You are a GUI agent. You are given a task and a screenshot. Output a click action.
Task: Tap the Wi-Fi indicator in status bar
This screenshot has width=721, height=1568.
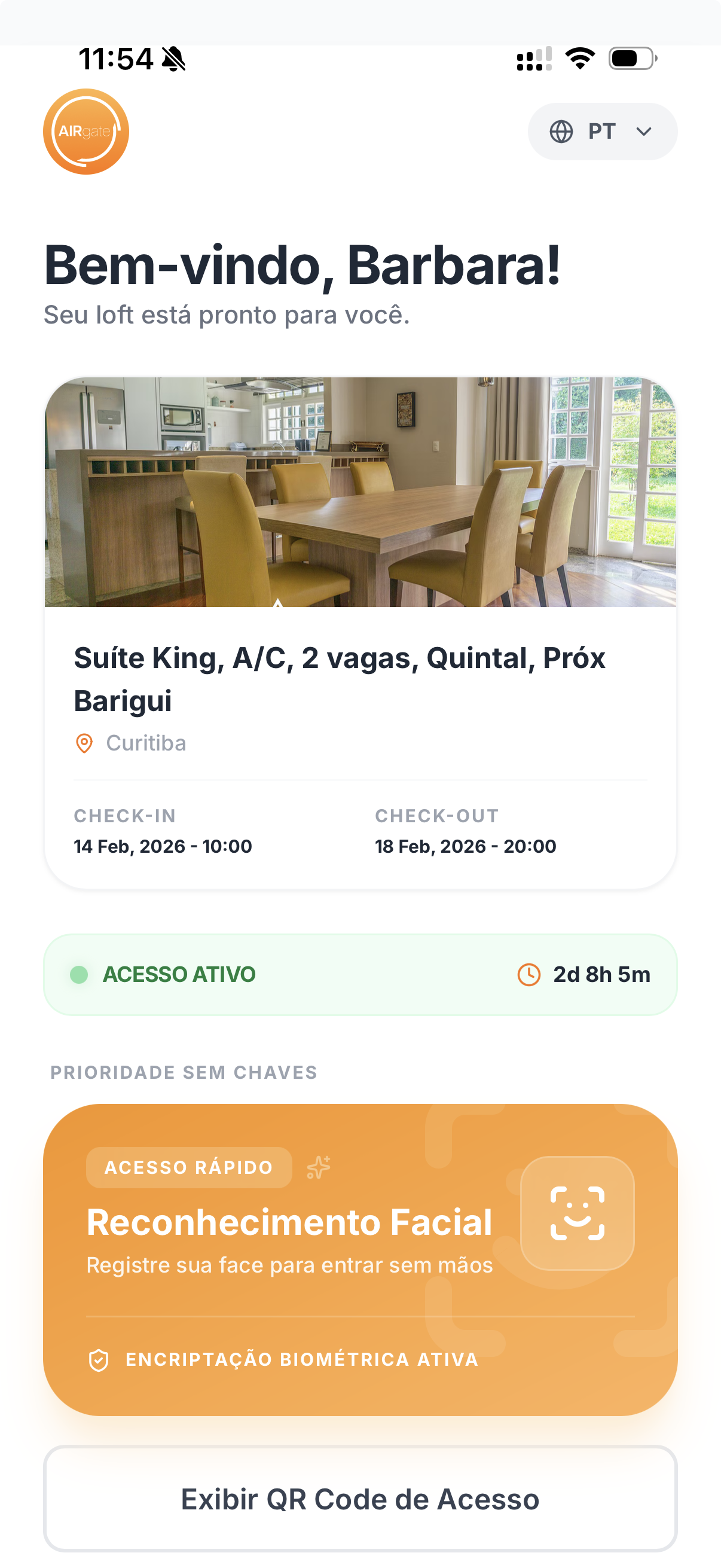579,58
